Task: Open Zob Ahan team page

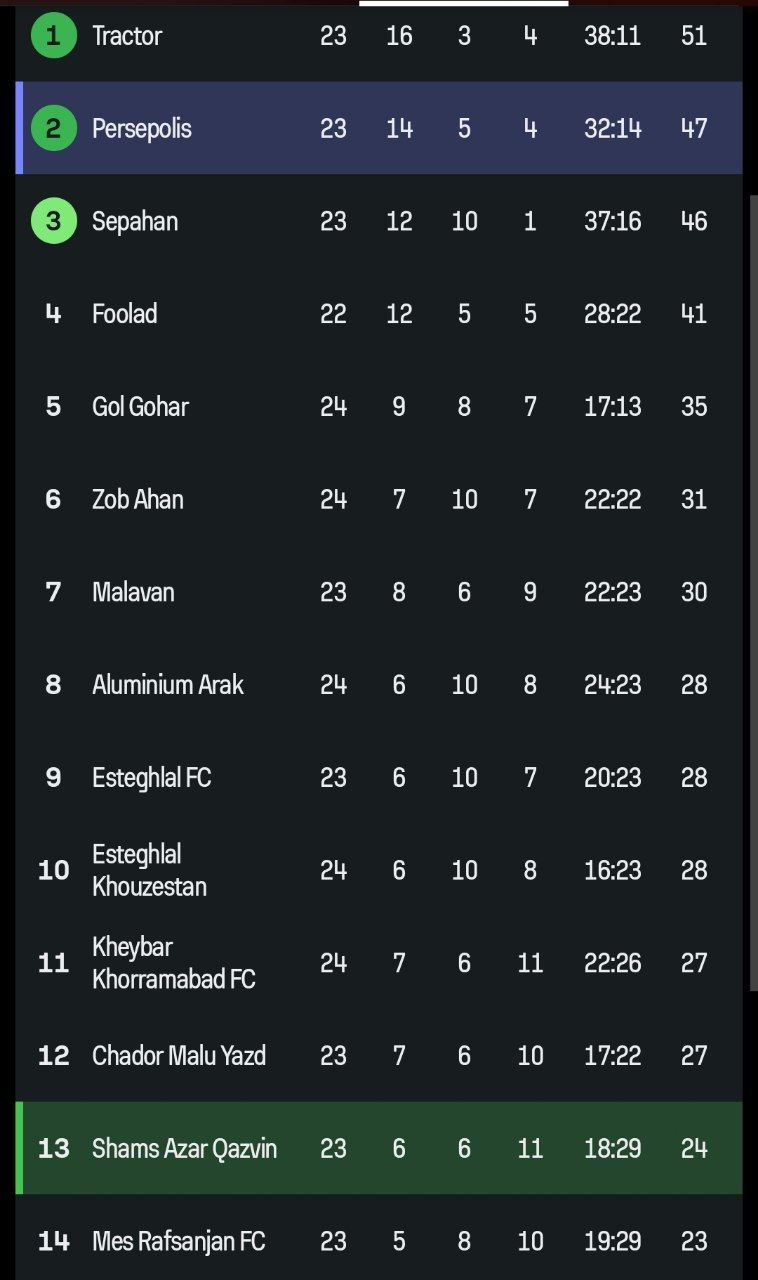Action: coord(379,499)
